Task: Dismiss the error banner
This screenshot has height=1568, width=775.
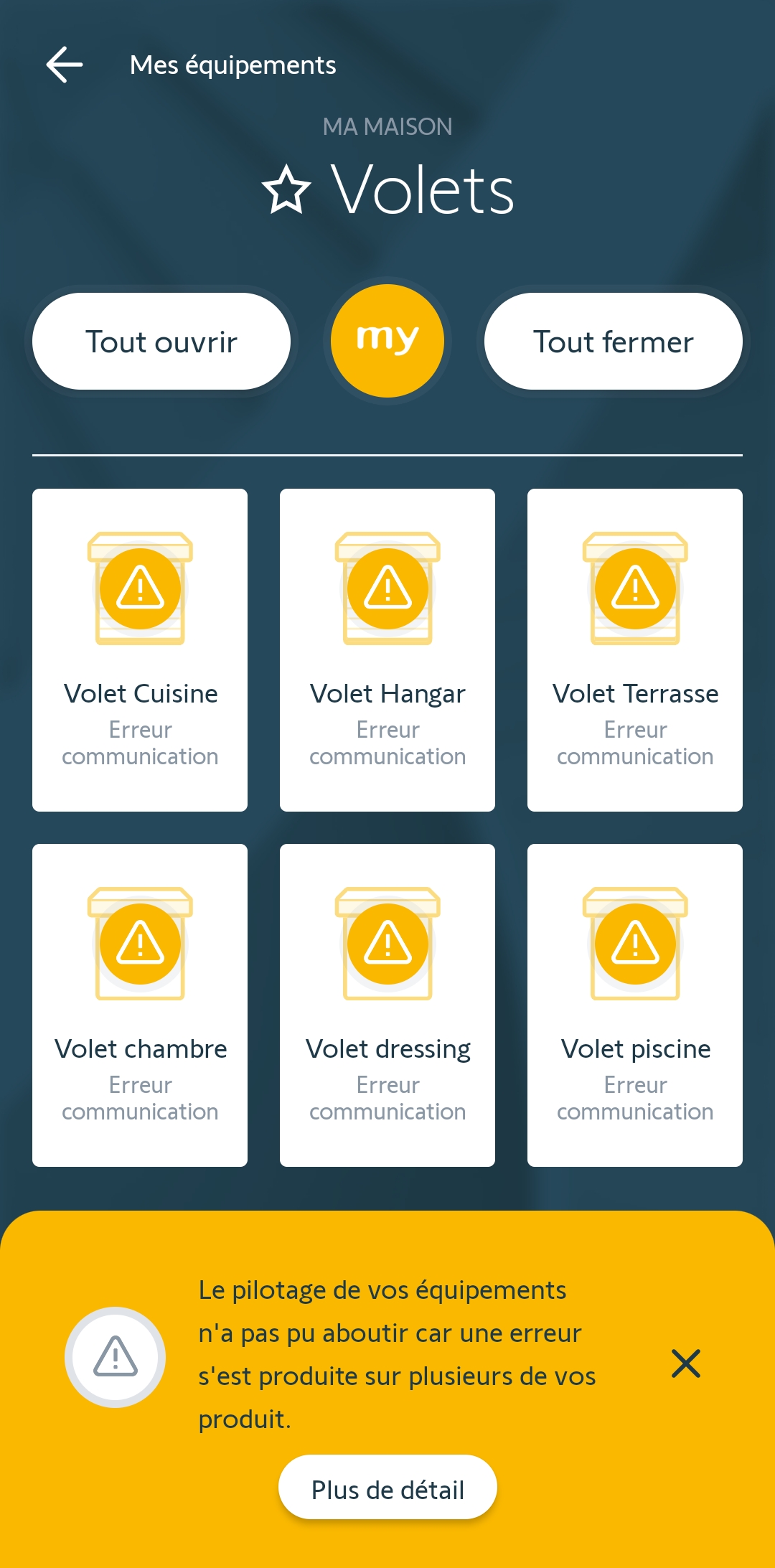Action: [685, 1363]
